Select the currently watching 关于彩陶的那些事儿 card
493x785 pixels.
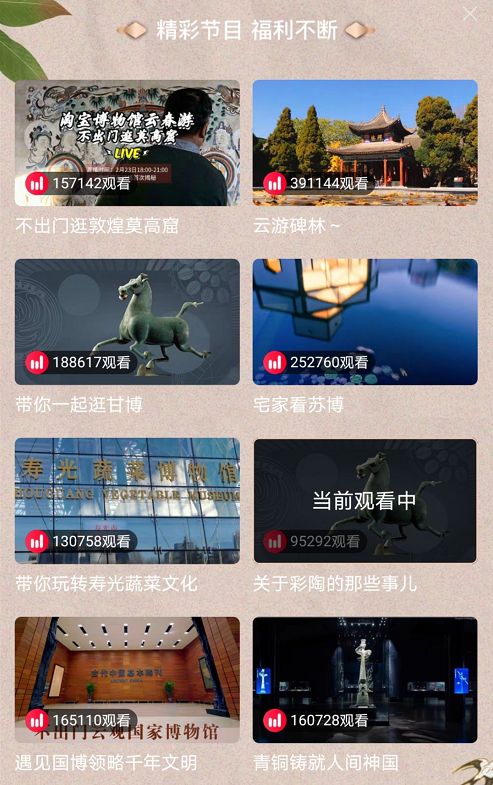pyautogui.click(x=365, y=501)
